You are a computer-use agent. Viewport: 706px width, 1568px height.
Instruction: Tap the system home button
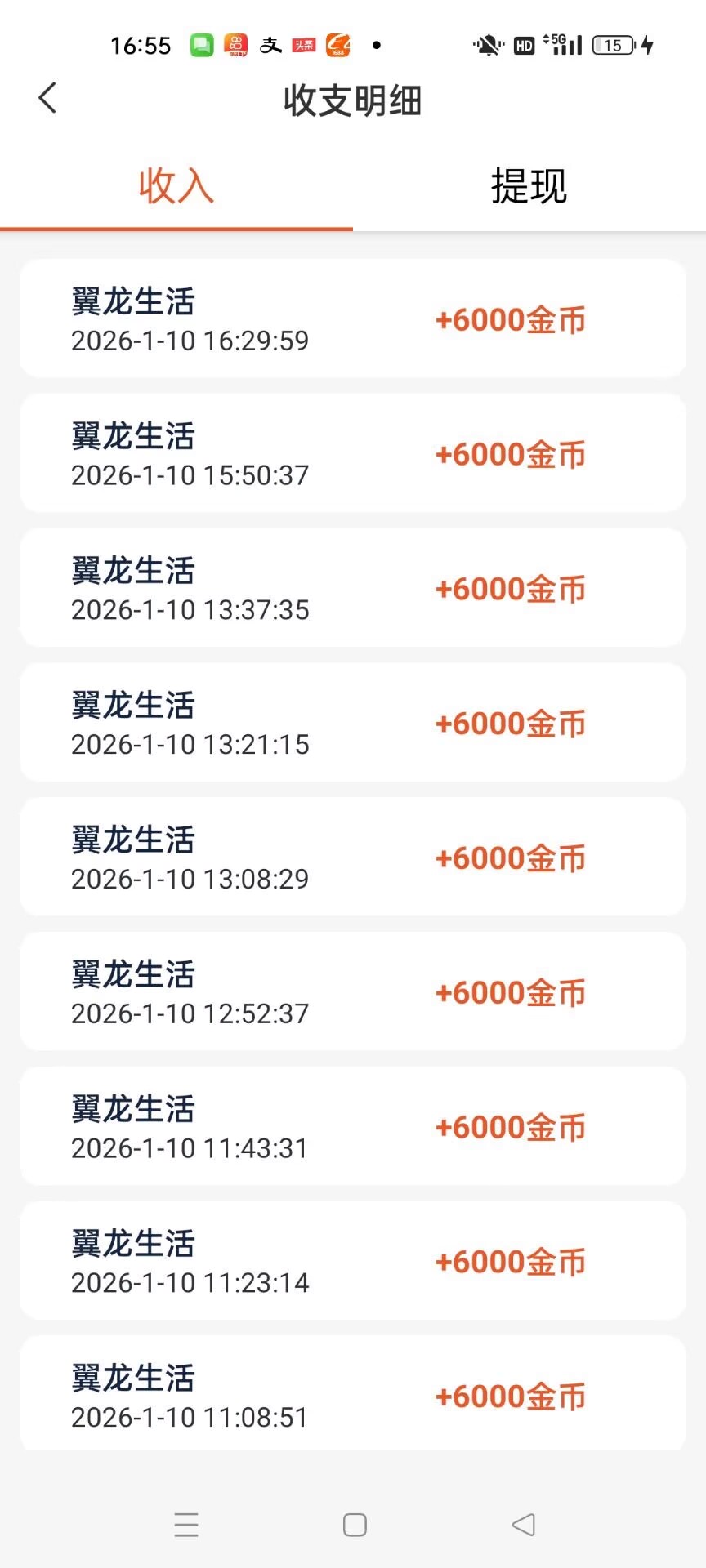355,1525
